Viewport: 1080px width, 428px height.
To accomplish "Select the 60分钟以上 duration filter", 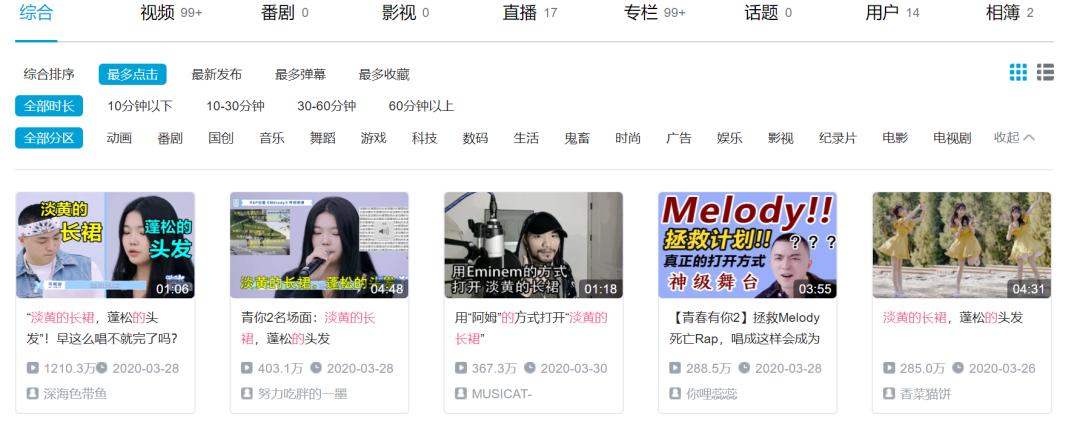I will coord(422,106).
